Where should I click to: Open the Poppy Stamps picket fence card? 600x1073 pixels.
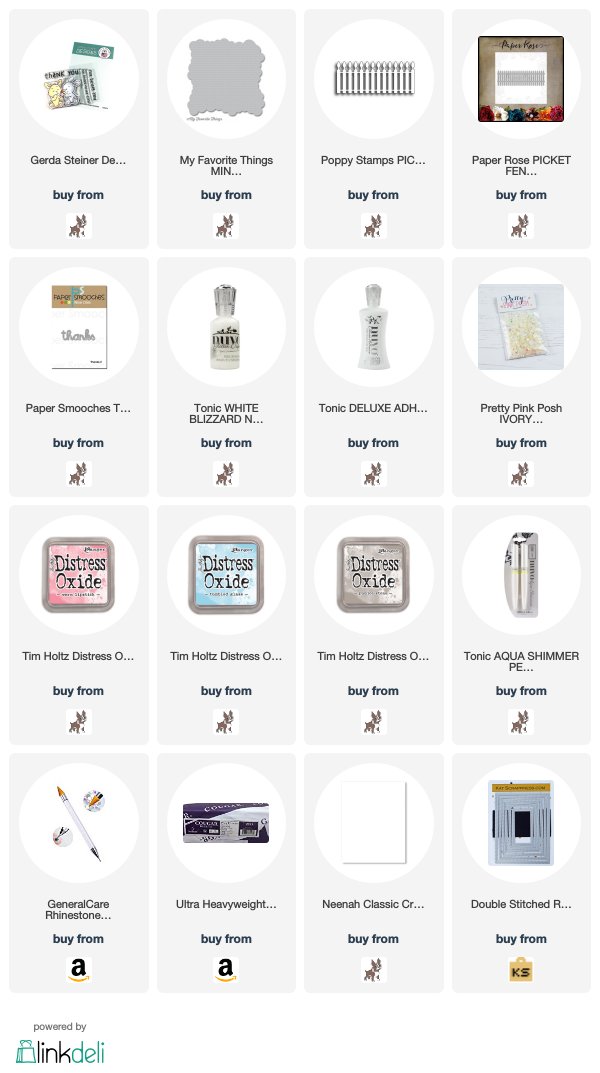[x=373, y=80]
